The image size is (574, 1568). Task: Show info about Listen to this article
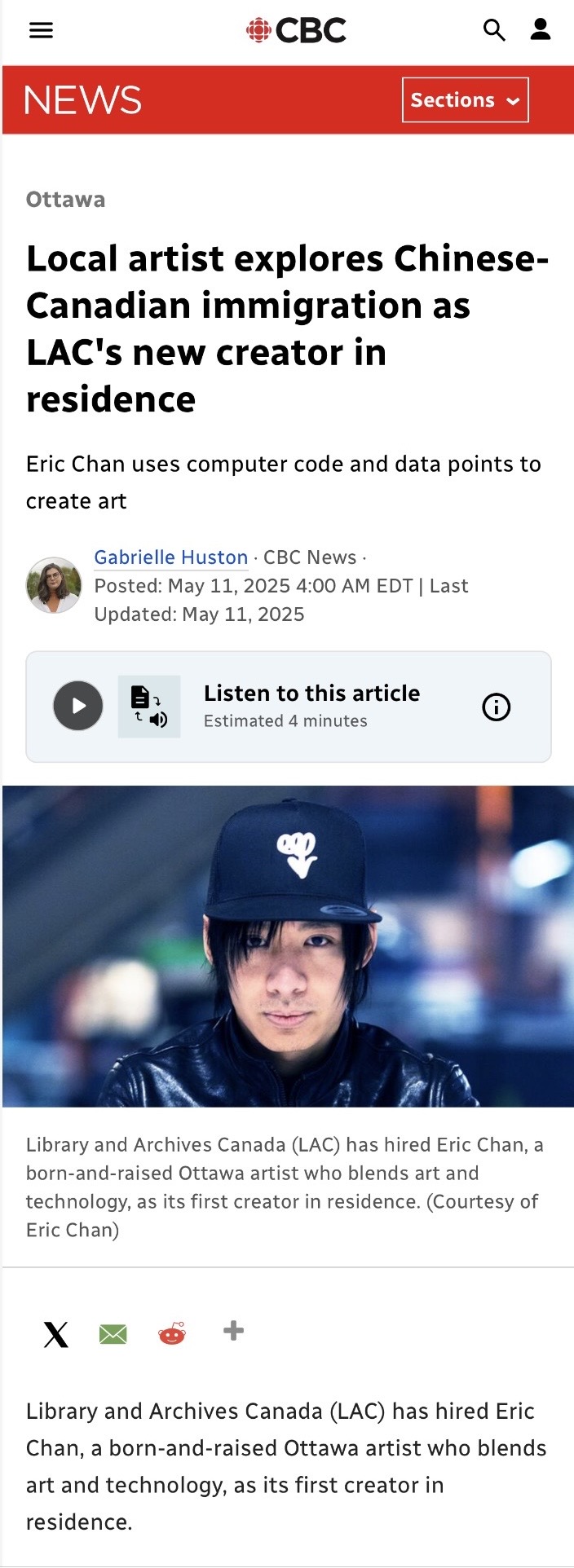point(497,707)
